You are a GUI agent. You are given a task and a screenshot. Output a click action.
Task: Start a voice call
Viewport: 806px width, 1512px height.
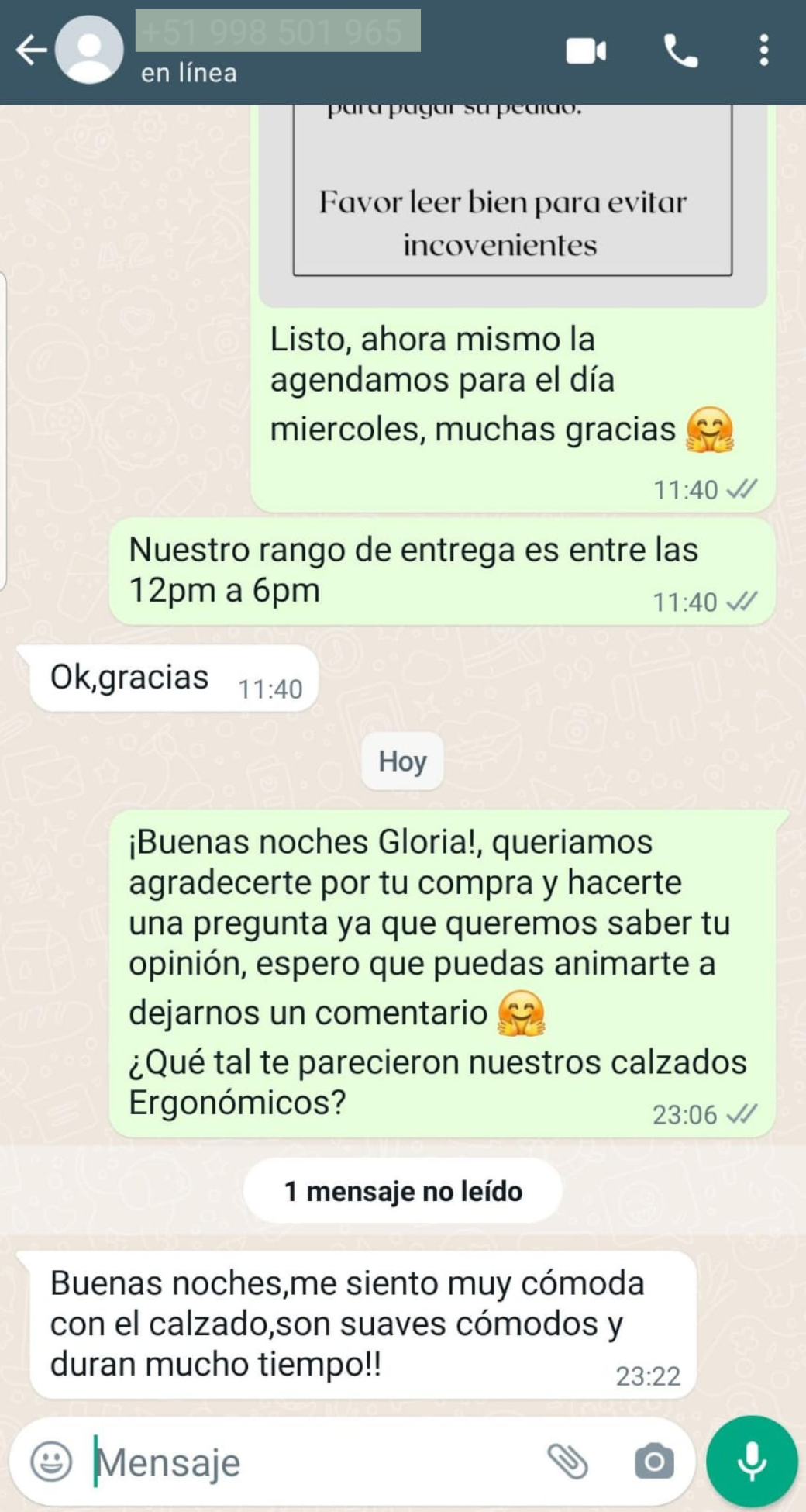(x=680, y=51)
